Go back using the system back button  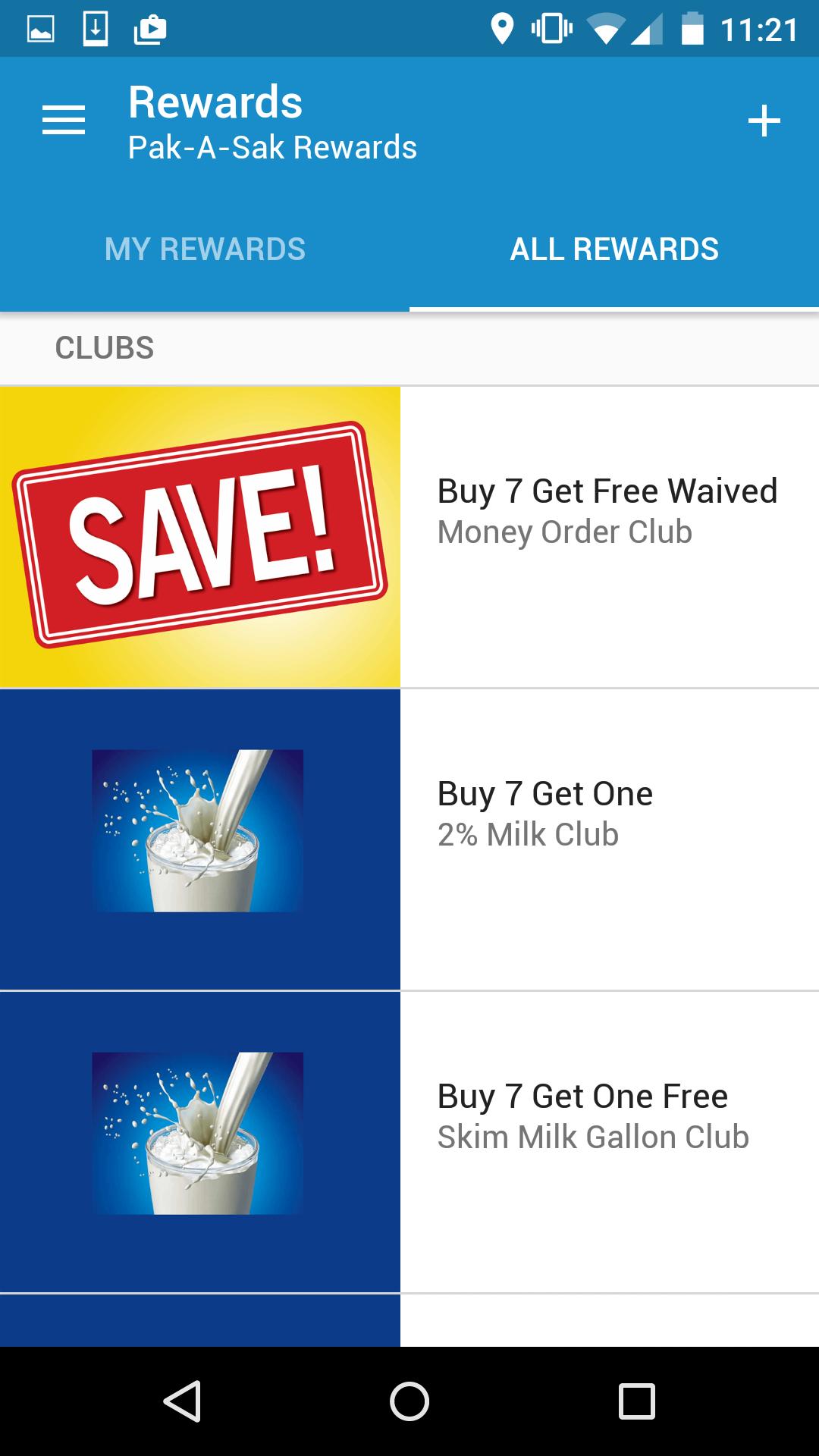(182, 1401)
